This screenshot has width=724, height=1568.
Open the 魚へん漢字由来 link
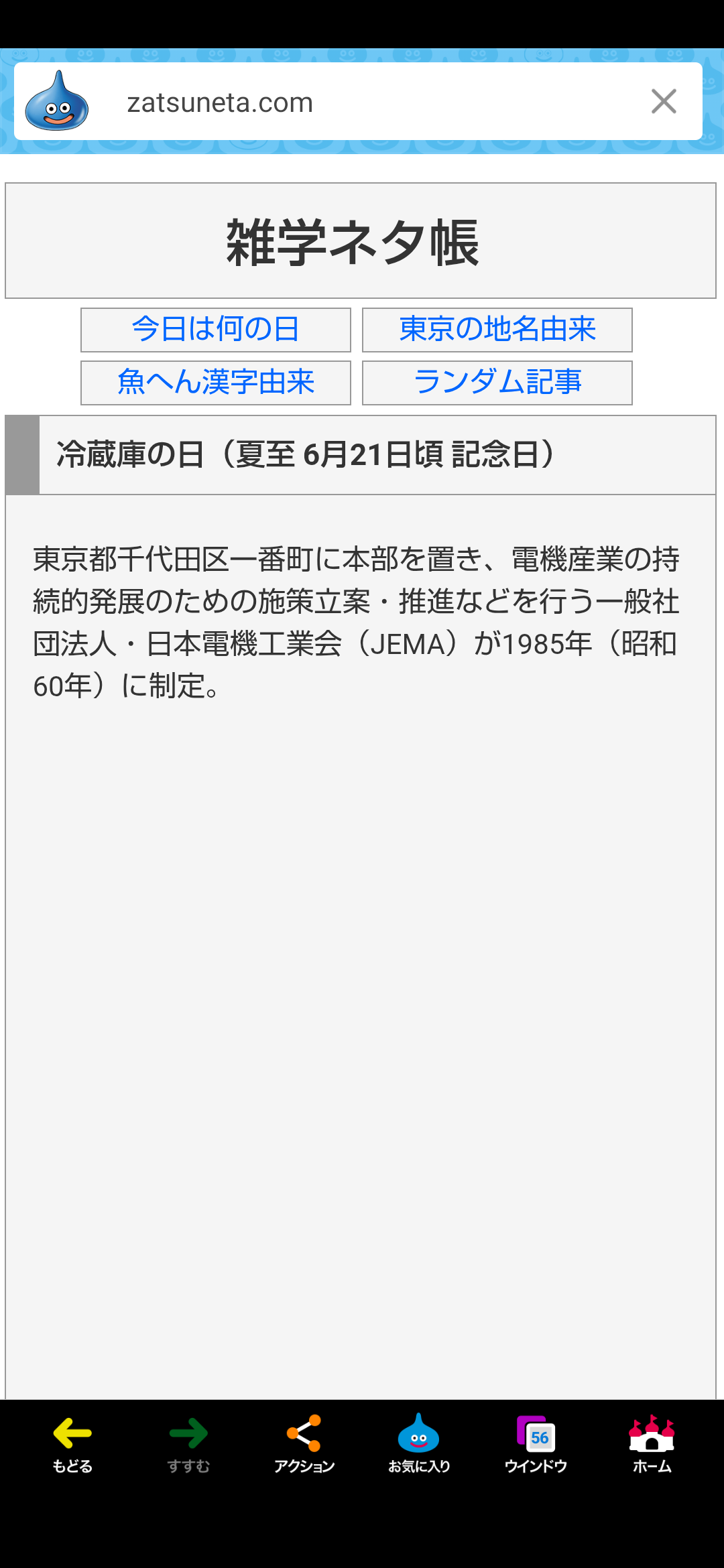click(x=216, y=383)
